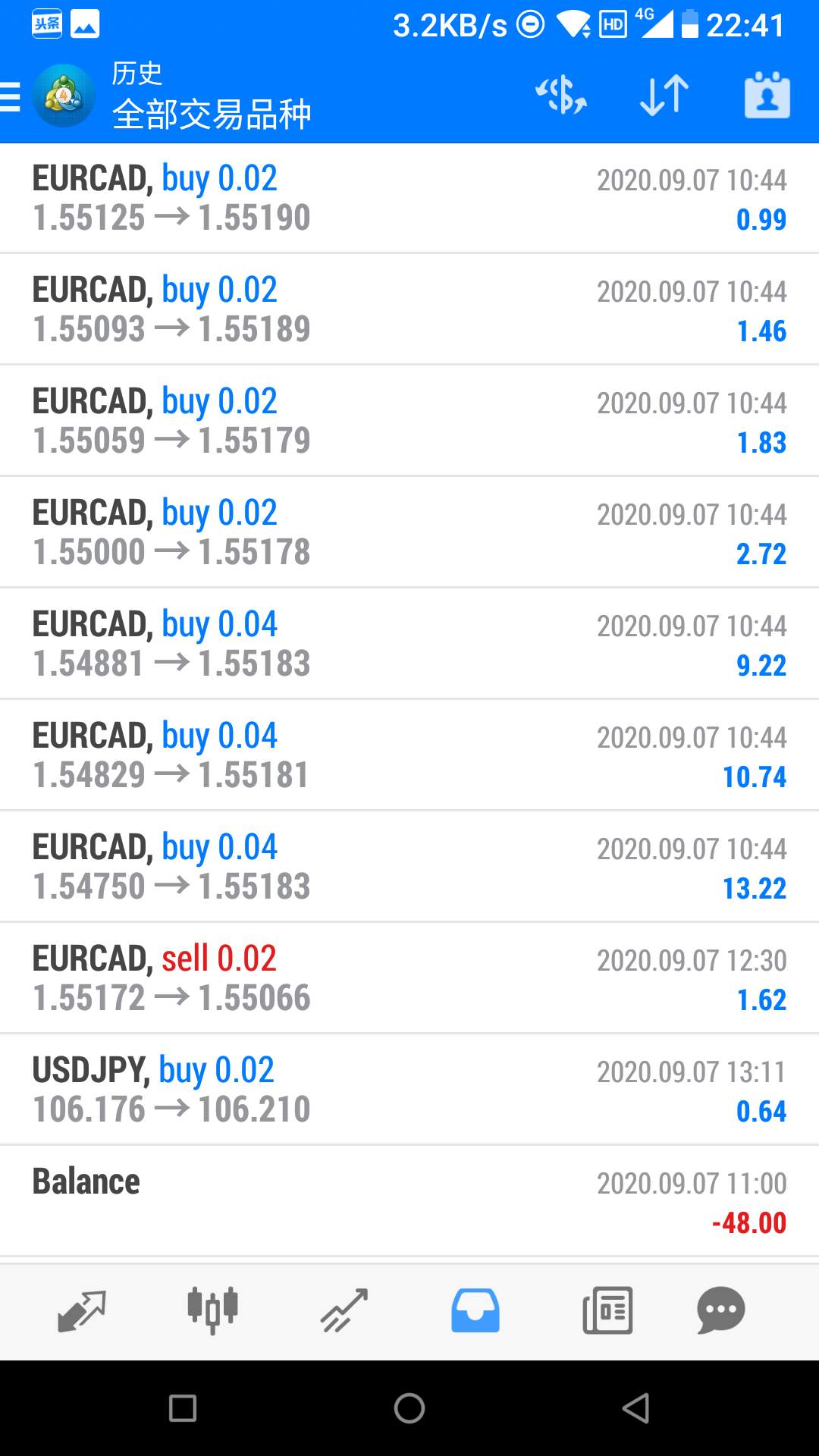Screen dimensions: 819x1456
Task: Switch to the Trade tab
Action: click(344, 1310)
